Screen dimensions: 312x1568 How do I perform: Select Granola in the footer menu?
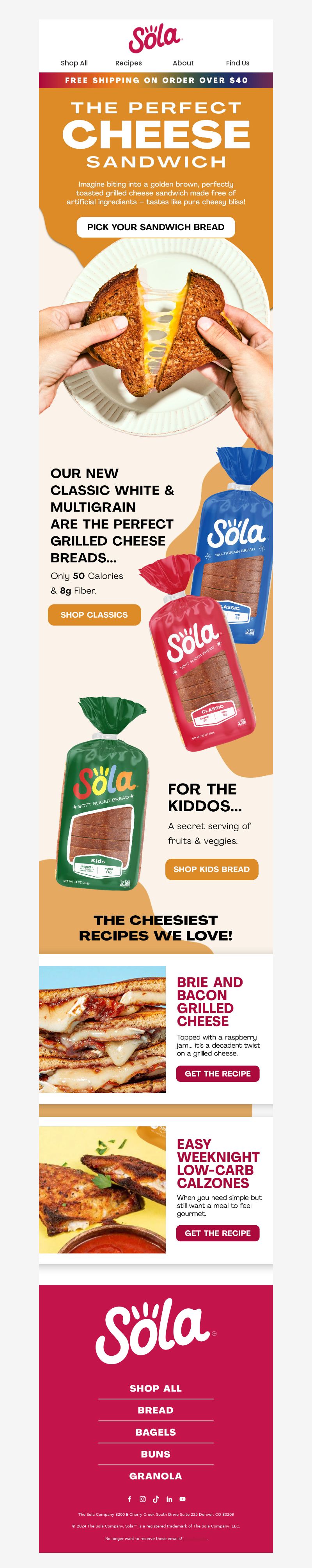[x=156, y=1476]
